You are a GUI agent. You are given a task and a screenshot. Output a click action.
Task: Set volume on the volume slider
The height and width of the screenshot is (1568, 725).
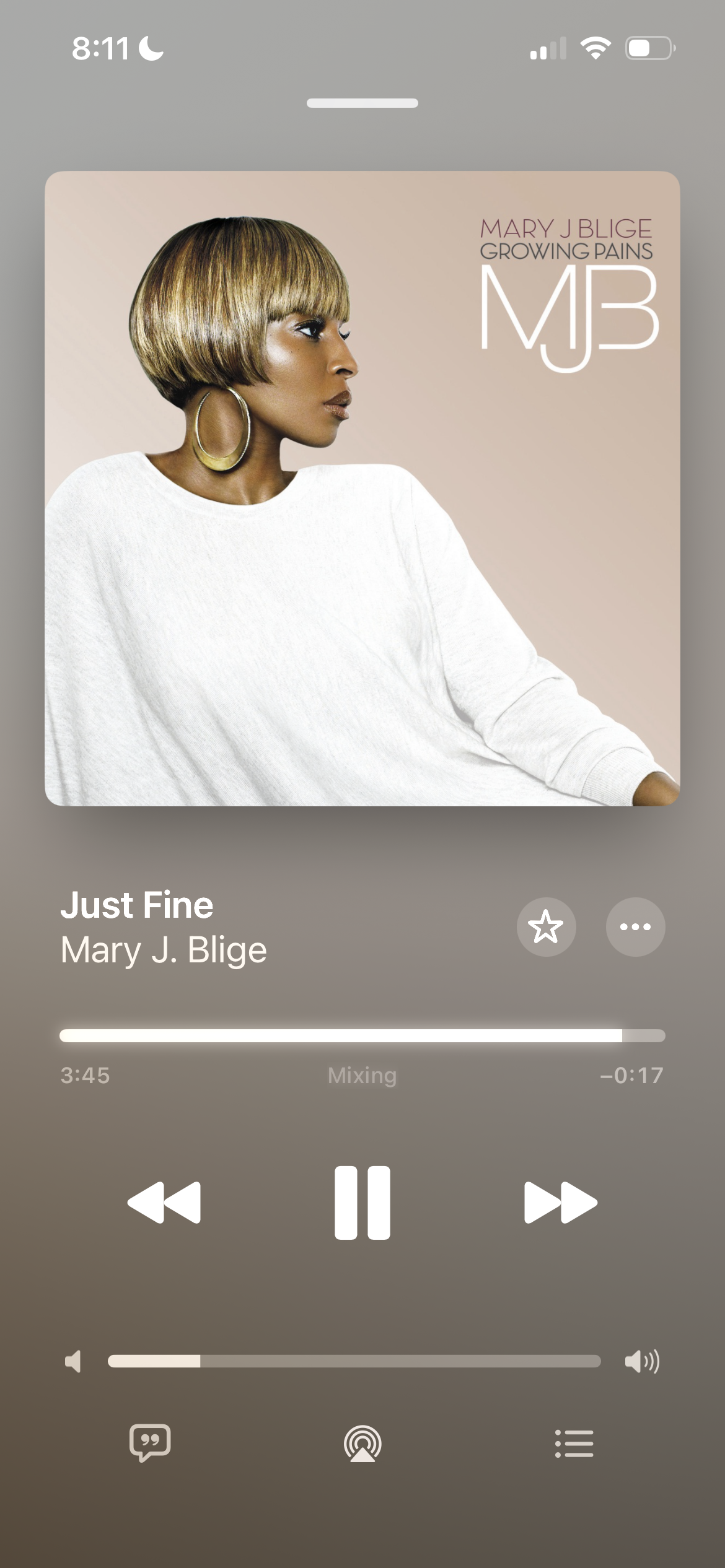(x=354, y=1361)
